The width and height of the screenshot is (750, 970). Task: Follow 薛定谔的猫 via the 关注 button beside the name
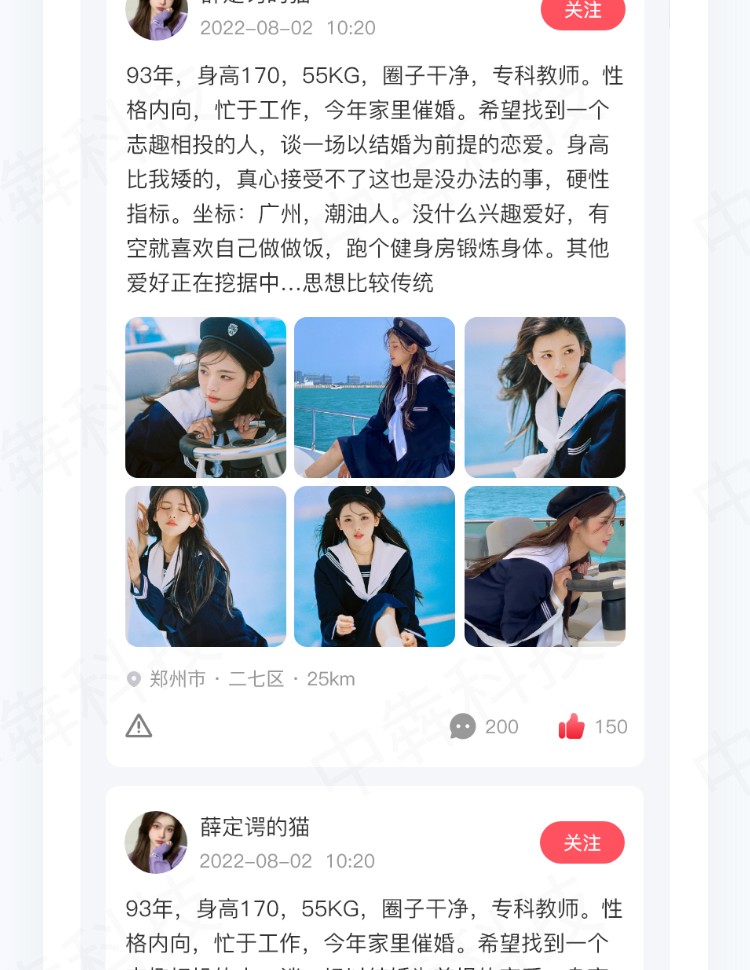[x=582, y=843]
